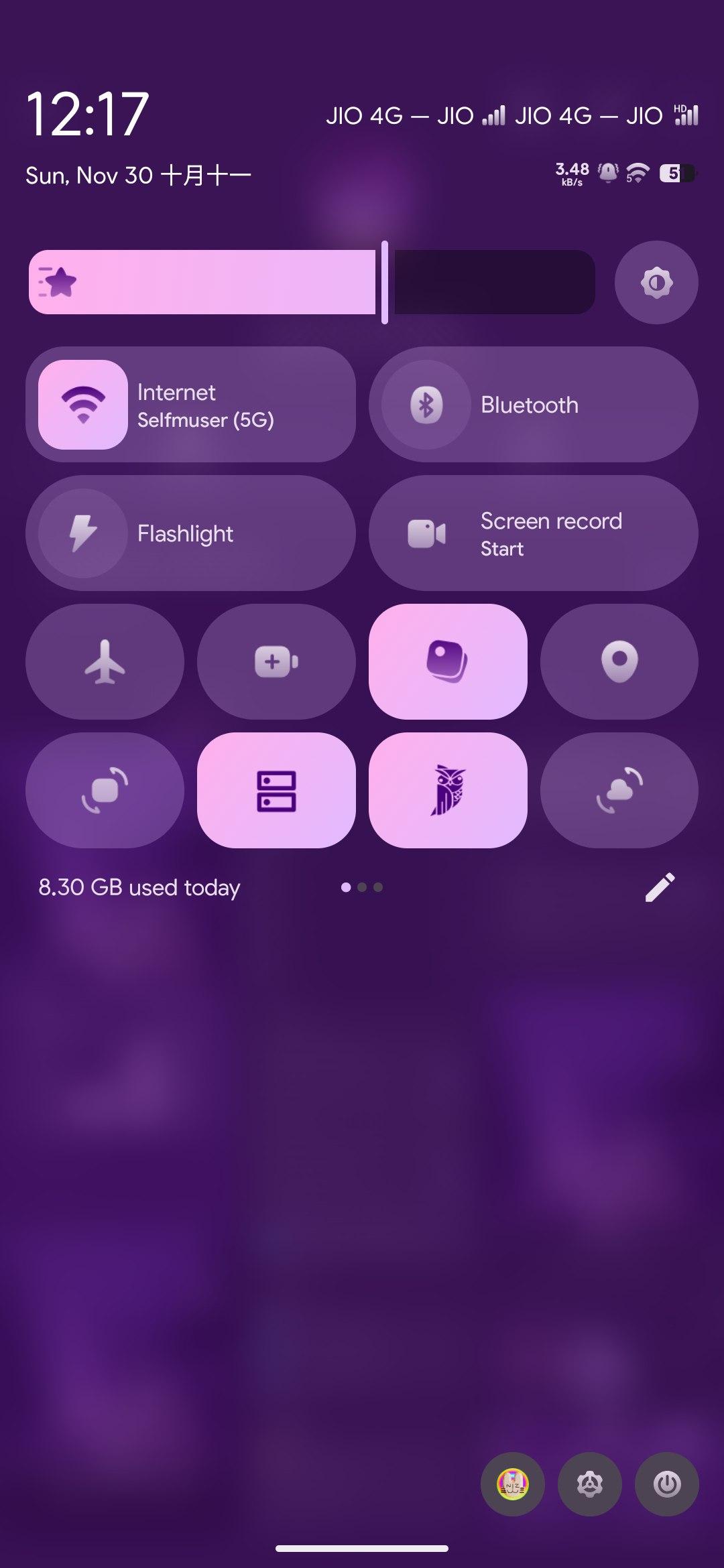Toggle the layered cards tile
This screenshot has height=1568, width=724.
[448, 662]
